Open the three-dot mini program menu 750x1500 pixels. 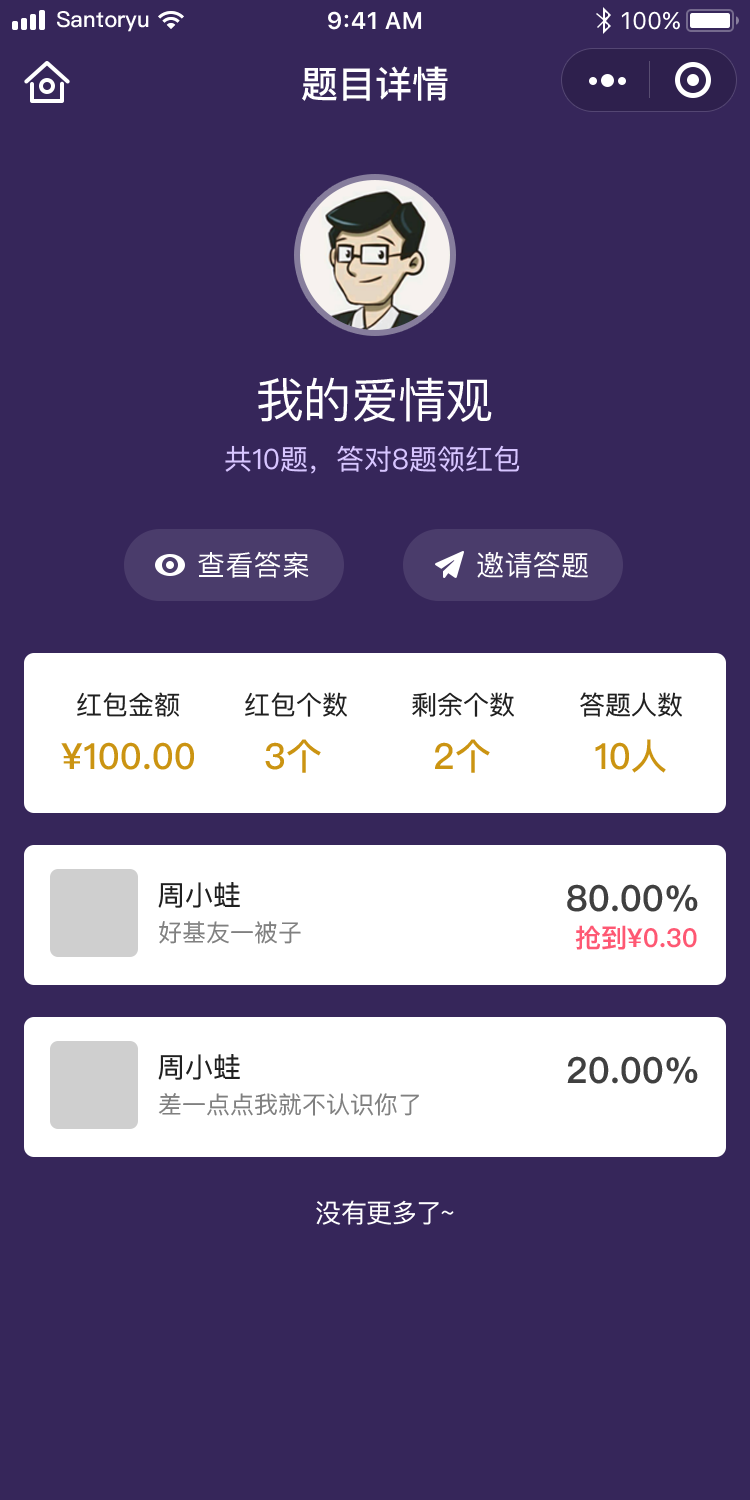click(607, 81)
